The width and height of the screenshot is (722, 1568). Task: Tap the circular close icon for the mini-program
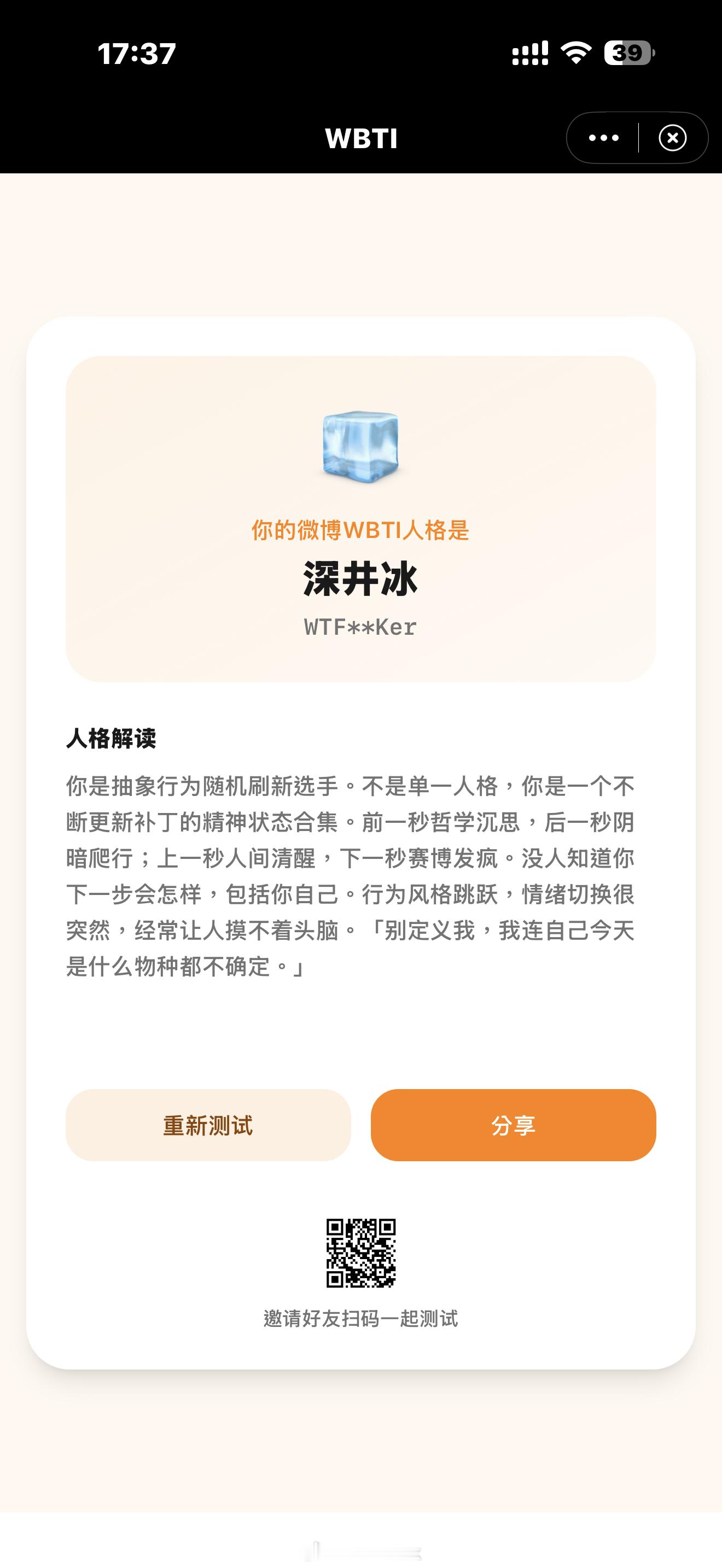[672, 139]
